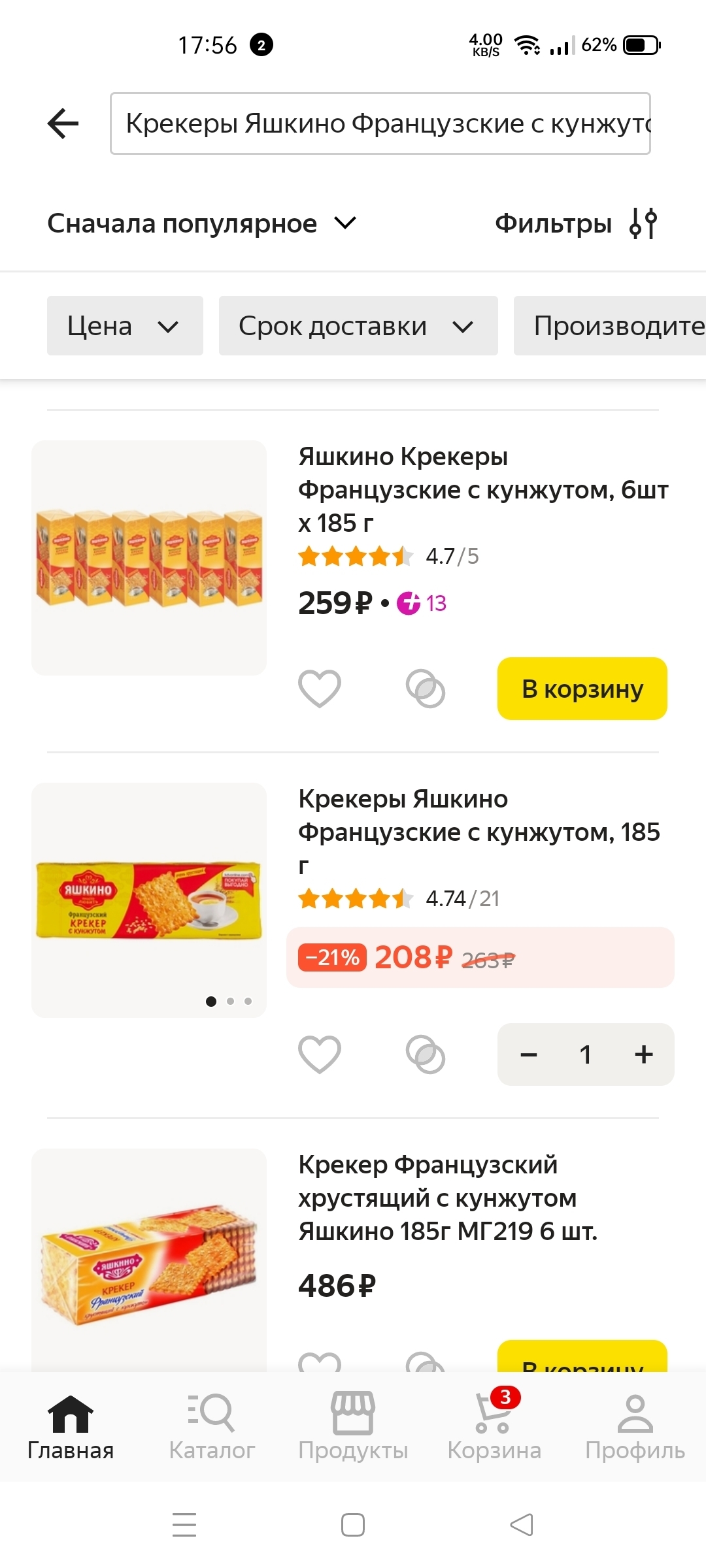The height and width of the screenshot is (1568, 706).
Task: Decrease quantity of the 208₽ crackers
Action: point(529,1054)
